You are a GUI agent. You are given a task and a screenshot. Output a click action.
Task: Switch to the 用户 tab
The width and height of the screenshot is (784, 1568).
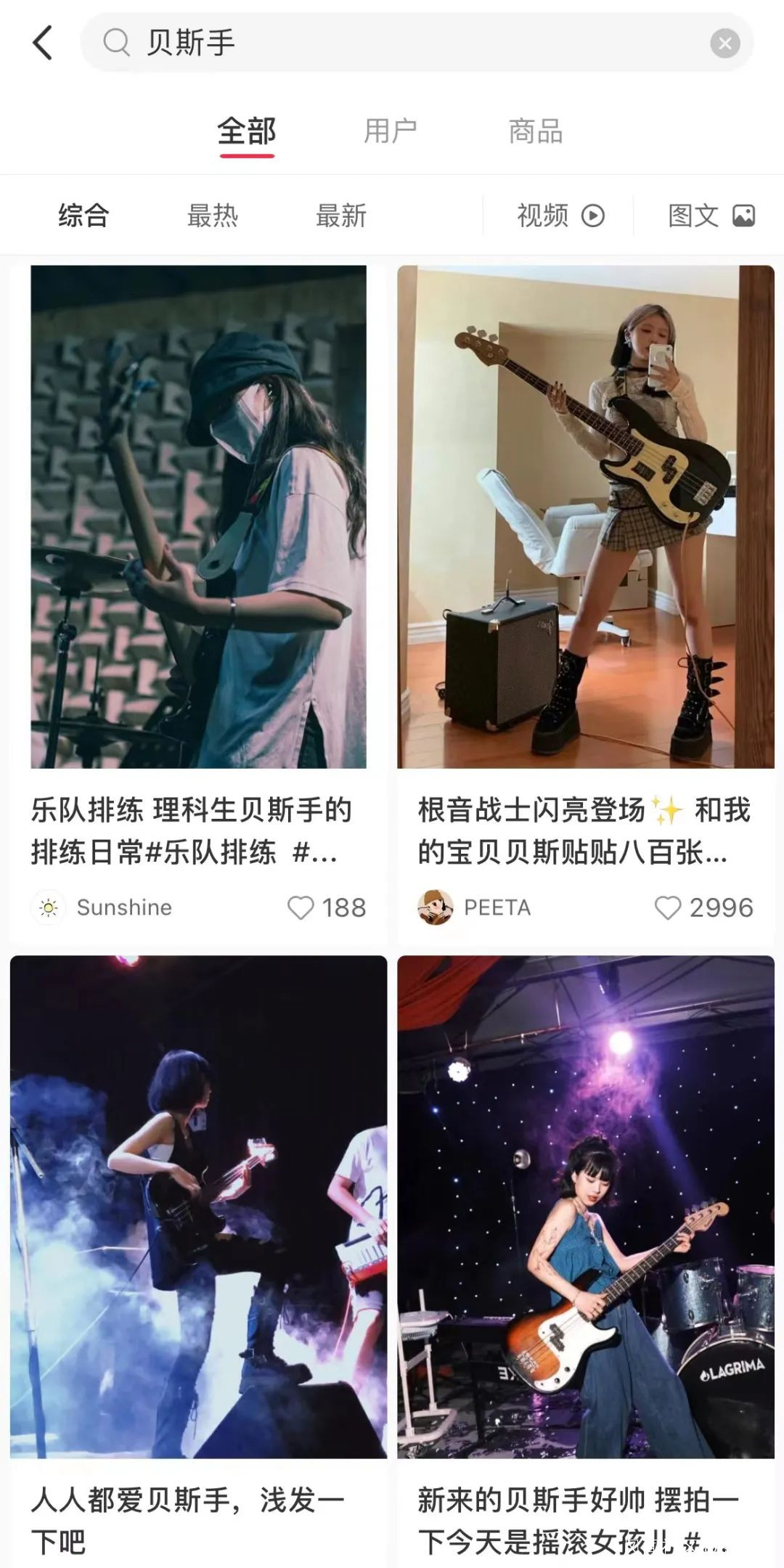click(391, 131)
